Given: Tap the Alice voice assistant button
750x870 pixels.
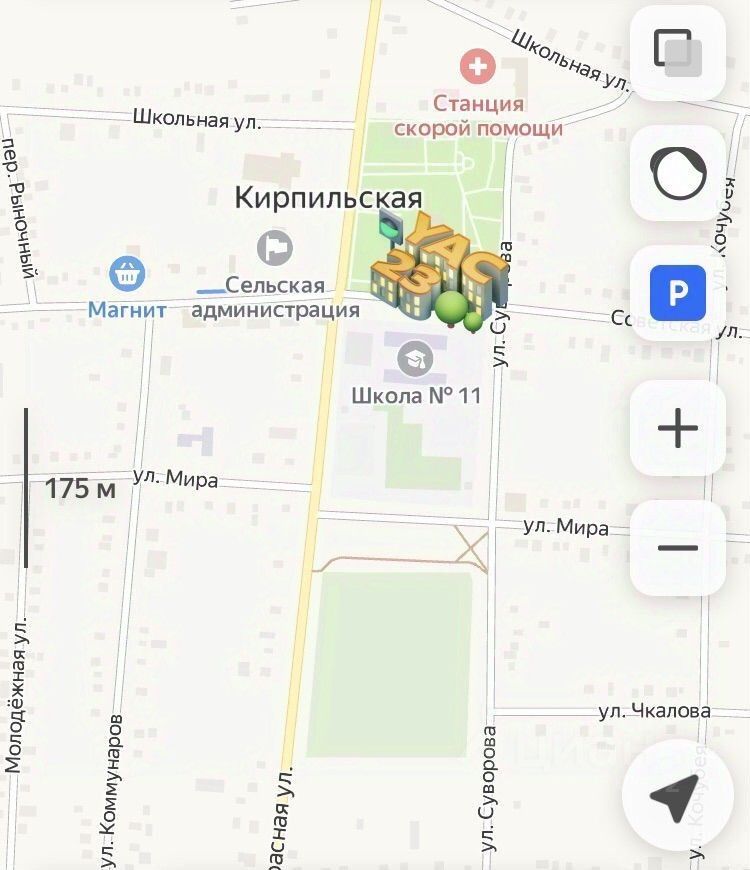Looking at the screenshot, I should pos(678,174).
